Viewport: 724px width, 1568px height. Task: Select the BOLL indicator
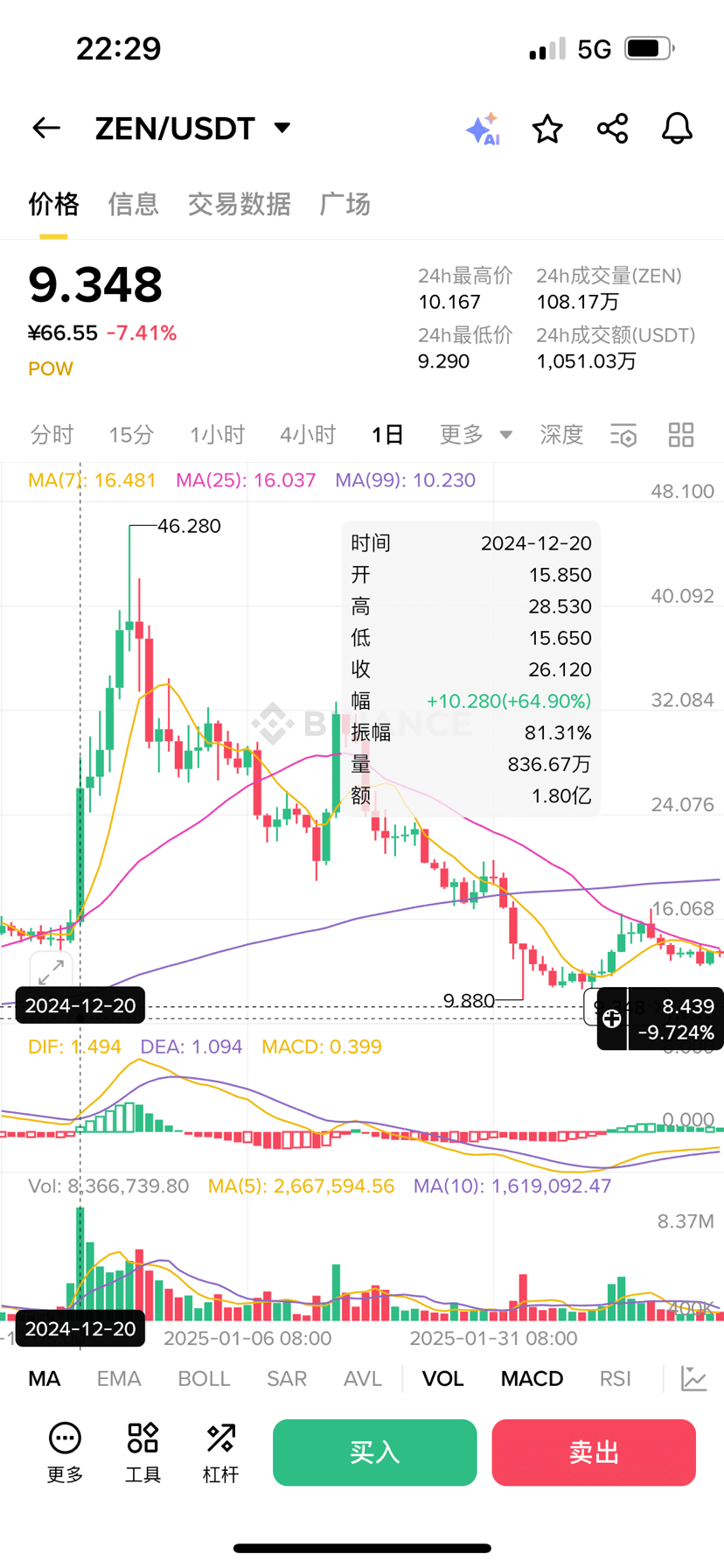point(204,1379)
